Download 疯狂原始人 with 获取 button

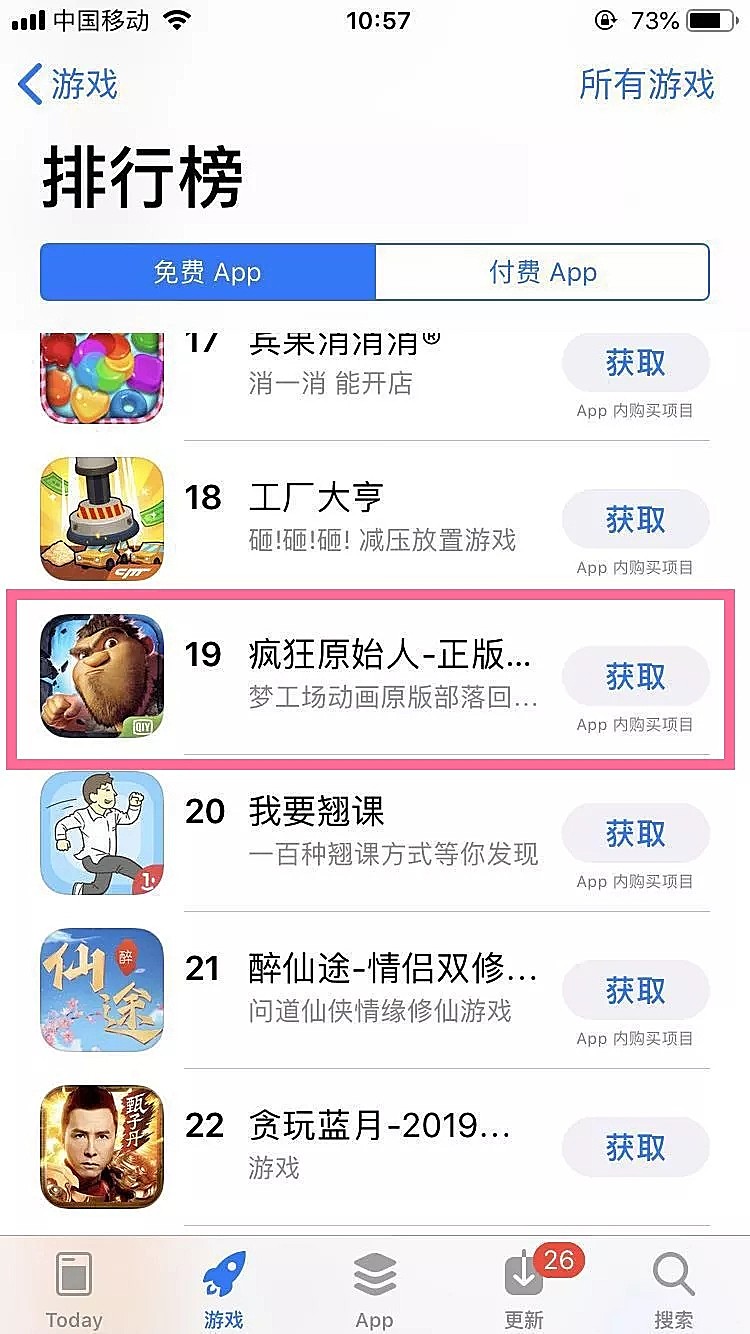(x=635, y=677)
